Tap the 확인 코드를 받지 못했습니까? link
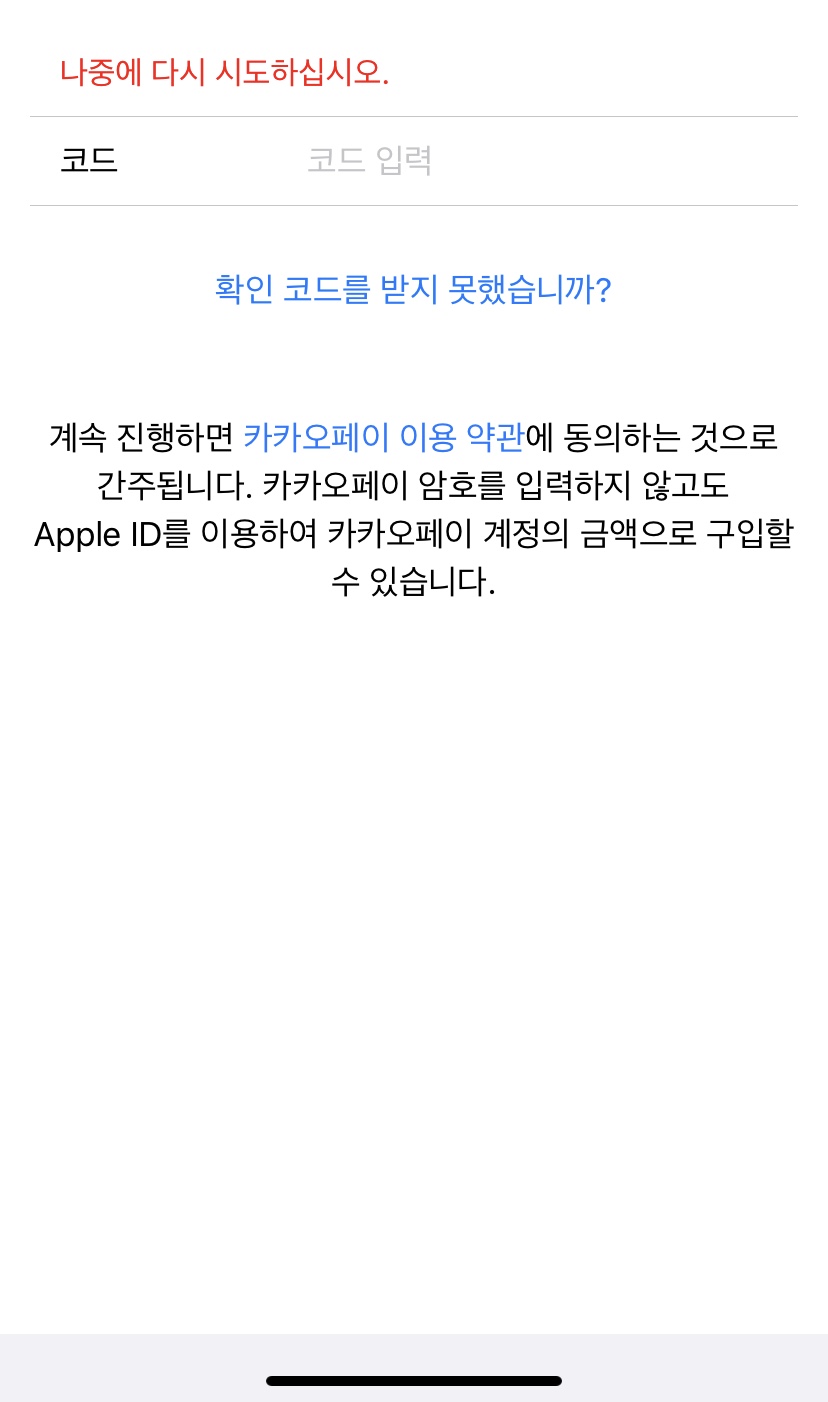 413,290
